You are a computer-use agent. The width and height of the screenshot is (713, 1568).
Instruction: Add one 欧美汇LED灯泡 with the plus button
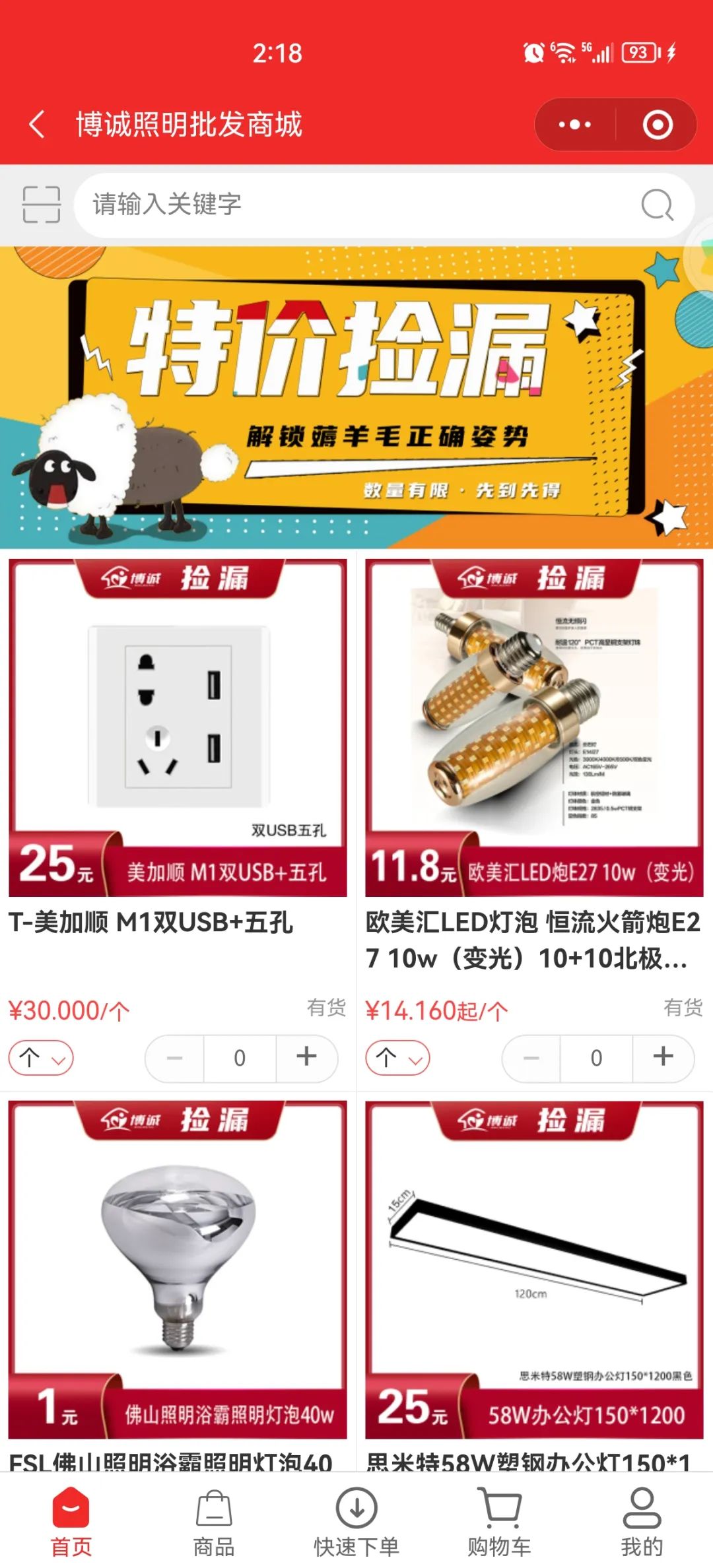(x=663, y=1057)
